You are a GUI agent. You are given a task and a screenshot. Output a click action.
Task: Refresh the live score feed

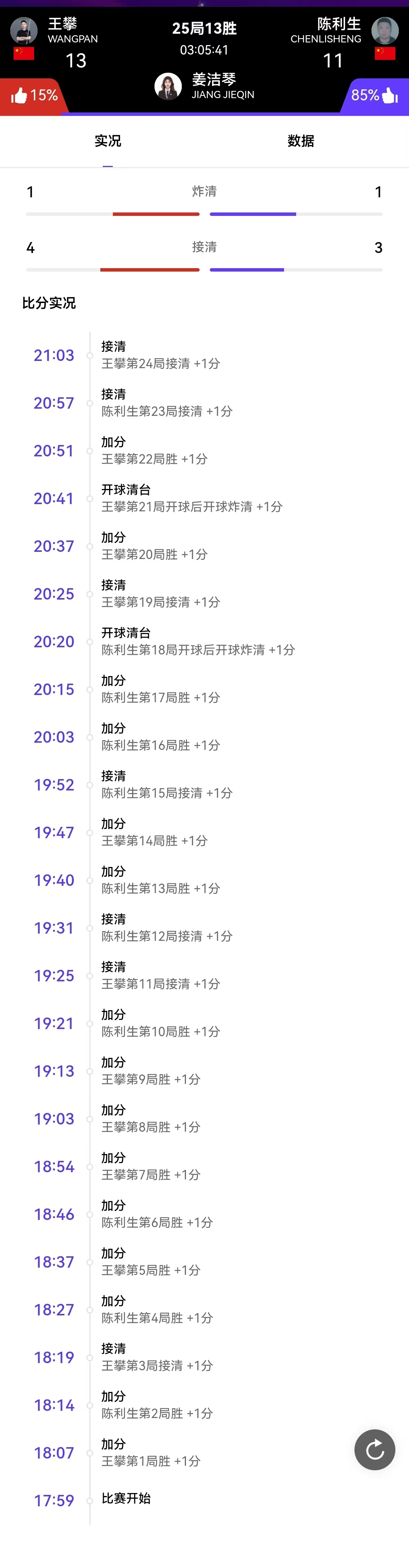pyautogui.click(x=374, y=1449)
